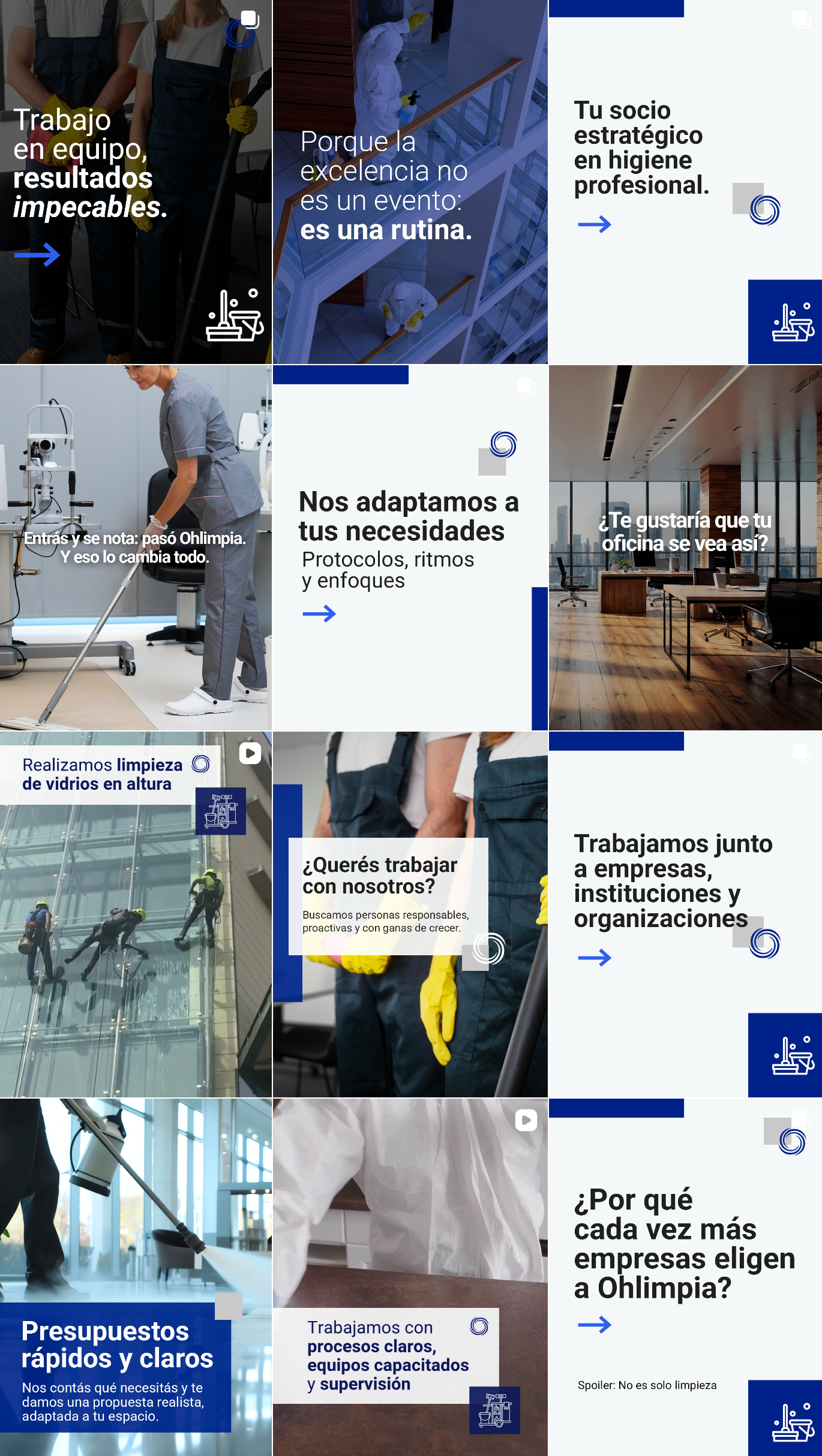Screen dimensions: 822x1456
Task: Open the 'Trabajamos junto a empresas, instituciones' post
Action: click(x=685, y=914)
